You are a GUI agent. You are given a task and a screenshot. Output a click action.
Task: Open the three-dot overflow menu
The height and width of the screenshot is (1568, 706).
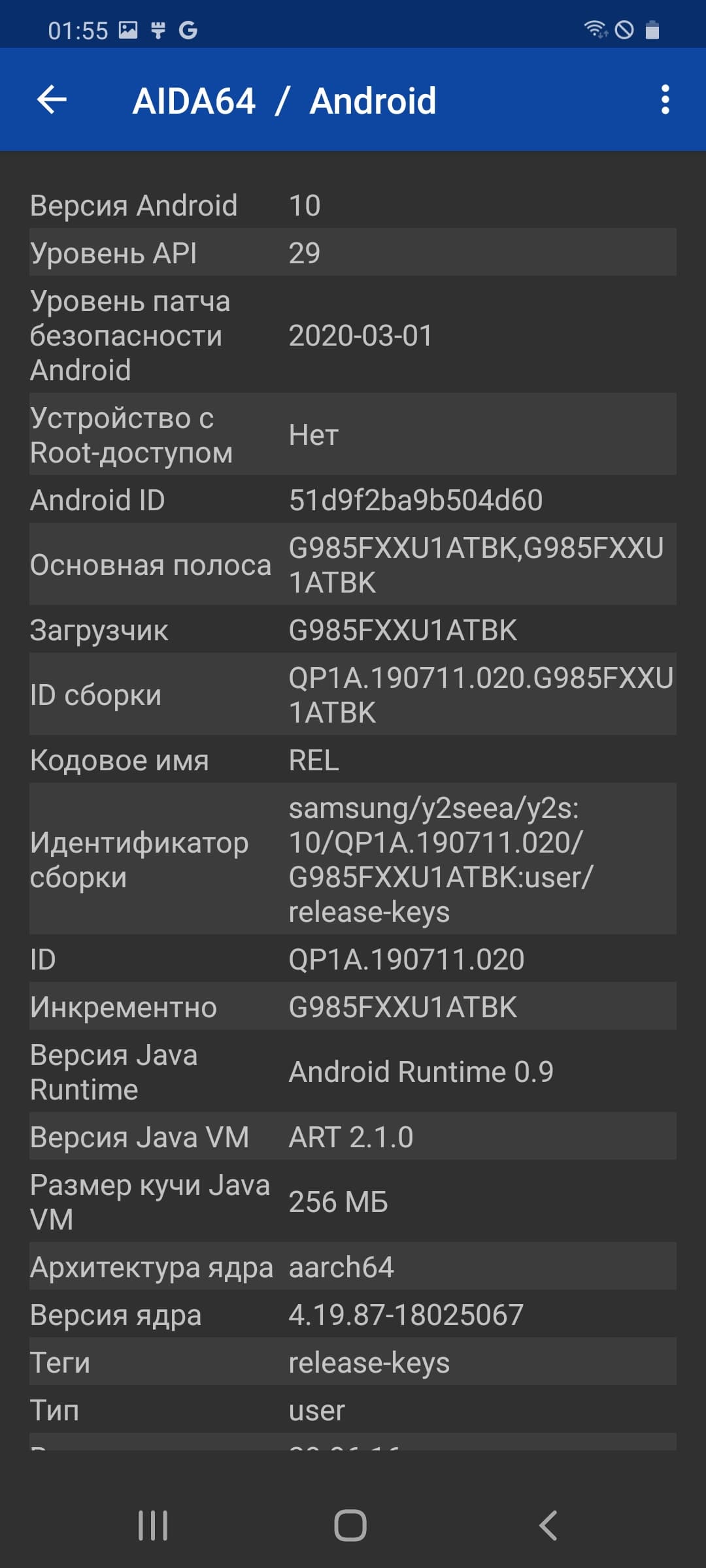[x=665, y=100]
